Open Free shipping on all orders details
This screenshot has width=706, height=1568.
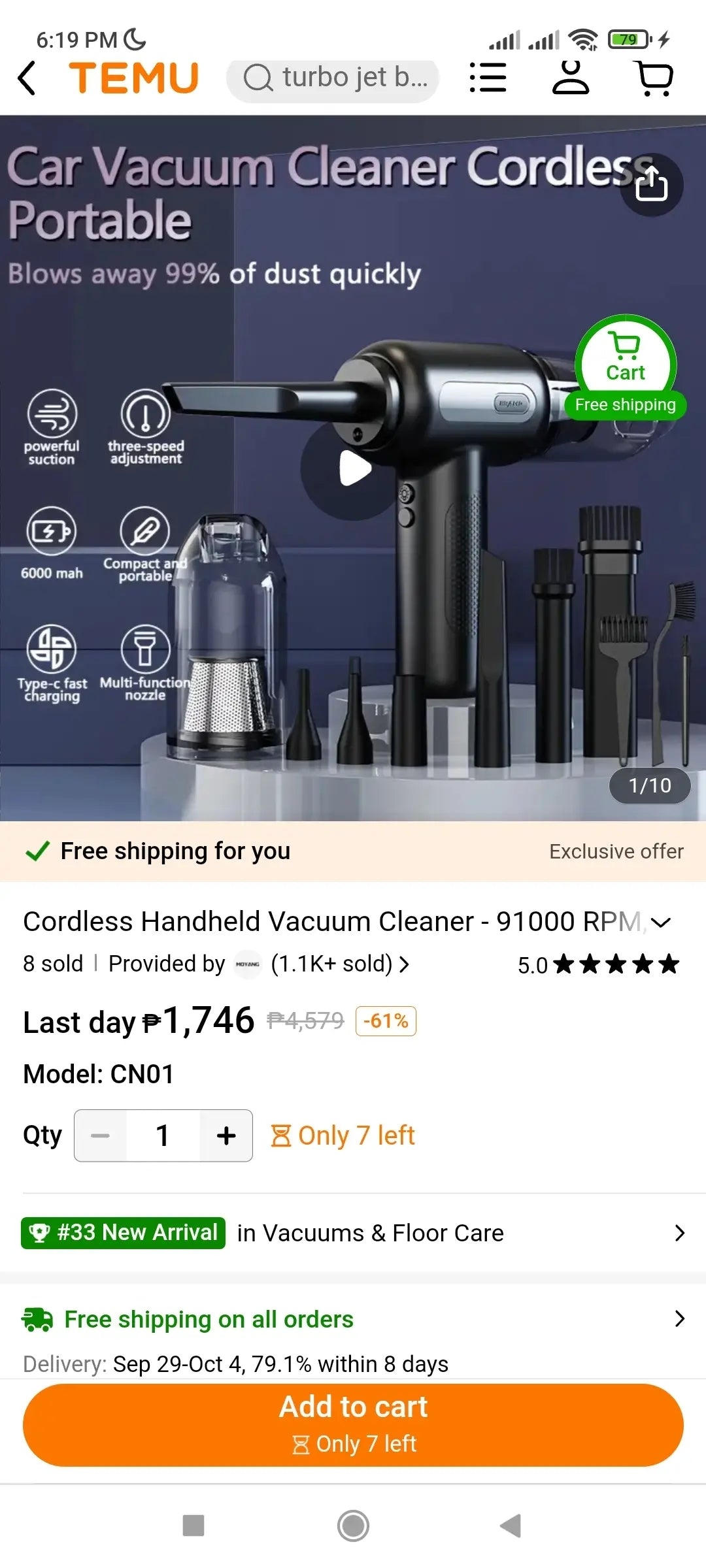point(353,1319)
